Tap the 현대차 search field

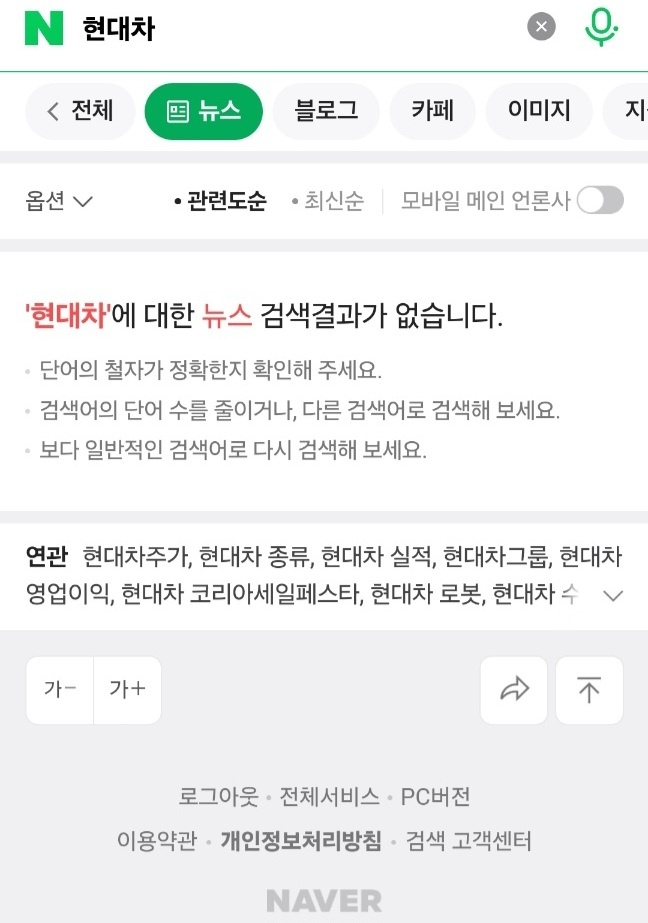point(300,28)
